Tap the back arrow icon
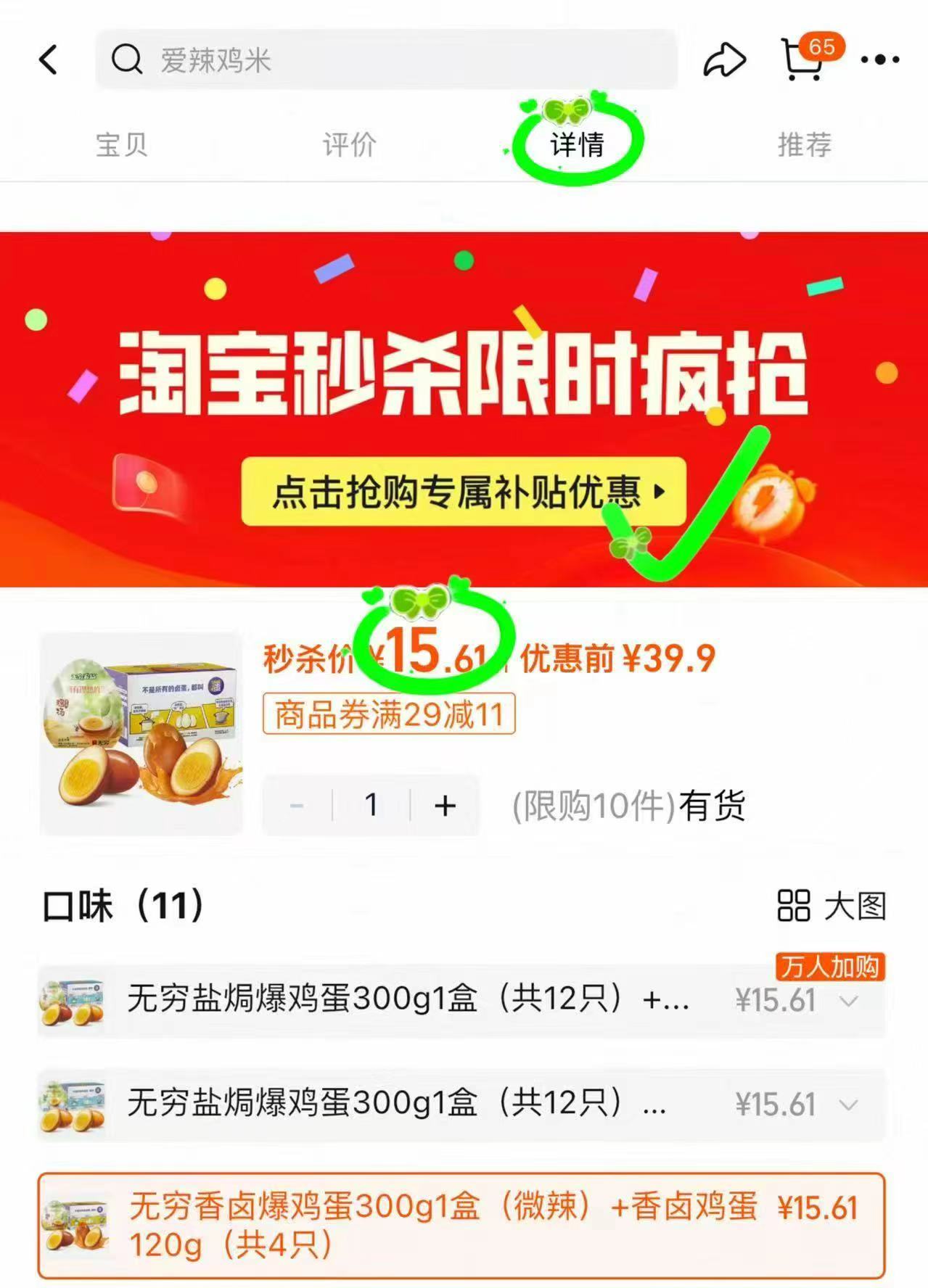This screenshot has height=1288, width=928. coord(48,60)
